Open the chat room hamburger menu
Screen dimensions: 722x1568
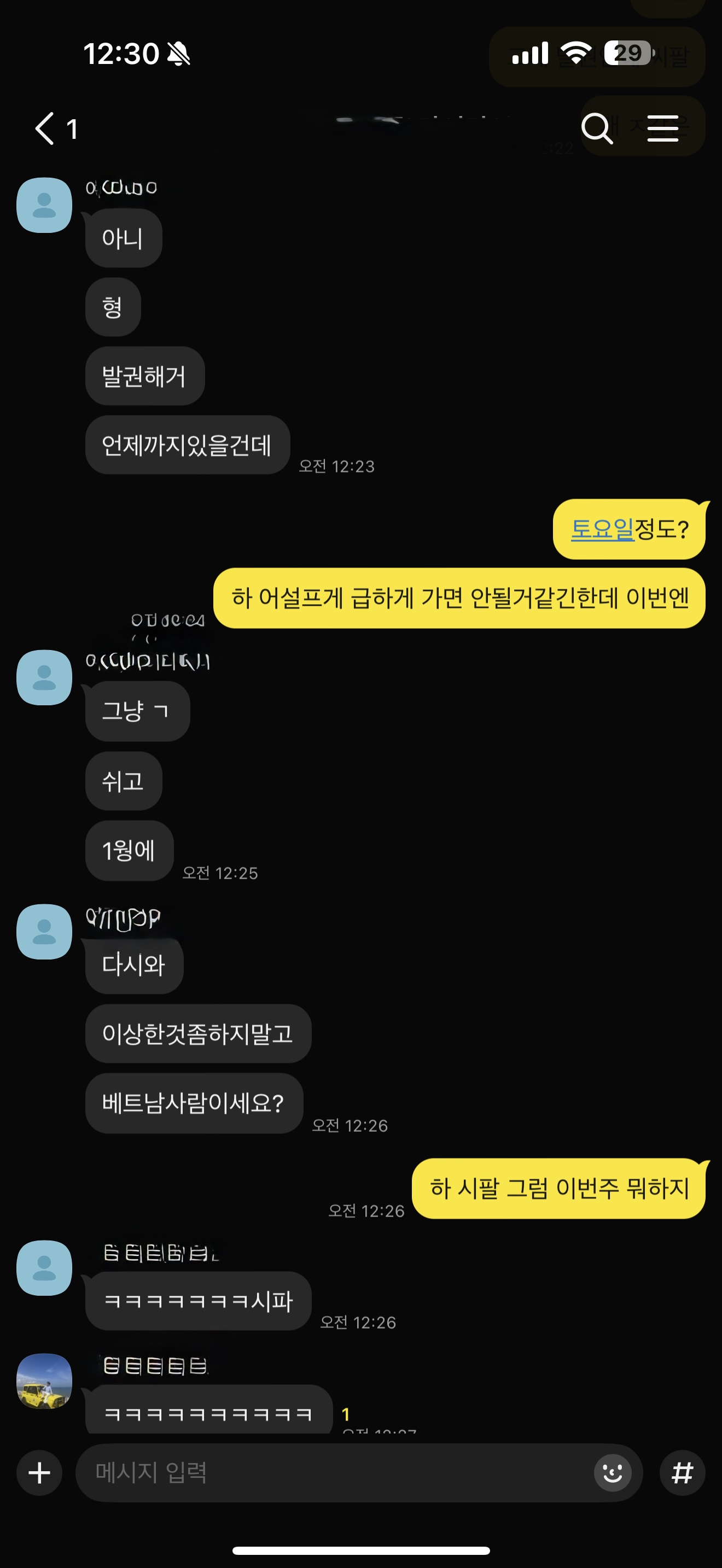pyautogui.click(x=662, y=128)
